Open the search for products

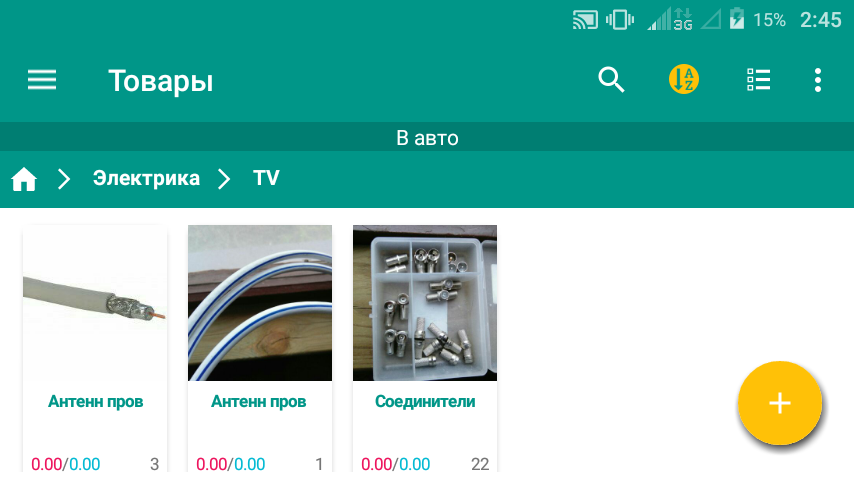(x=611, y=80)
